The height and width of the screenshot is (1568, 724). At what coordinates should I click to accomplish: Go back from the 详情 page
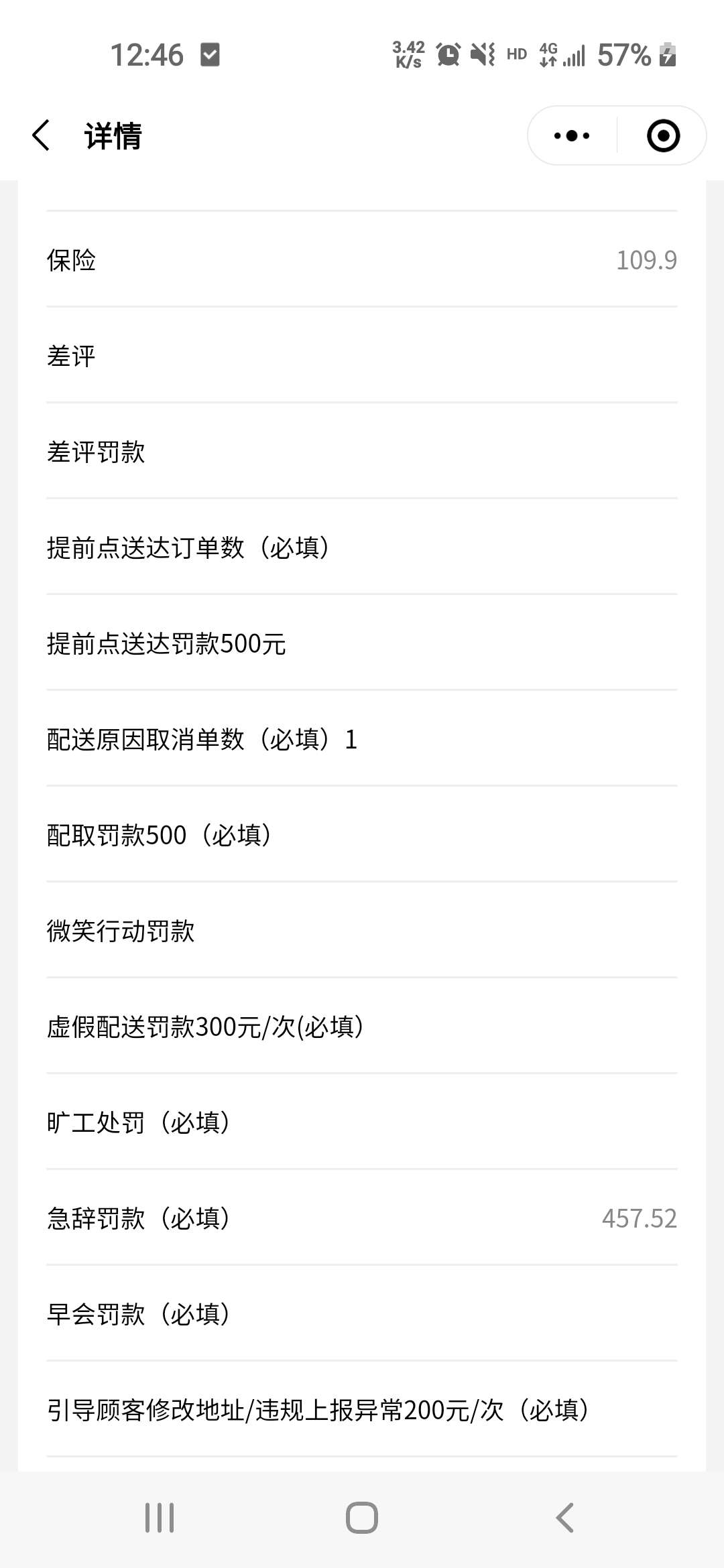click(42, 135)
